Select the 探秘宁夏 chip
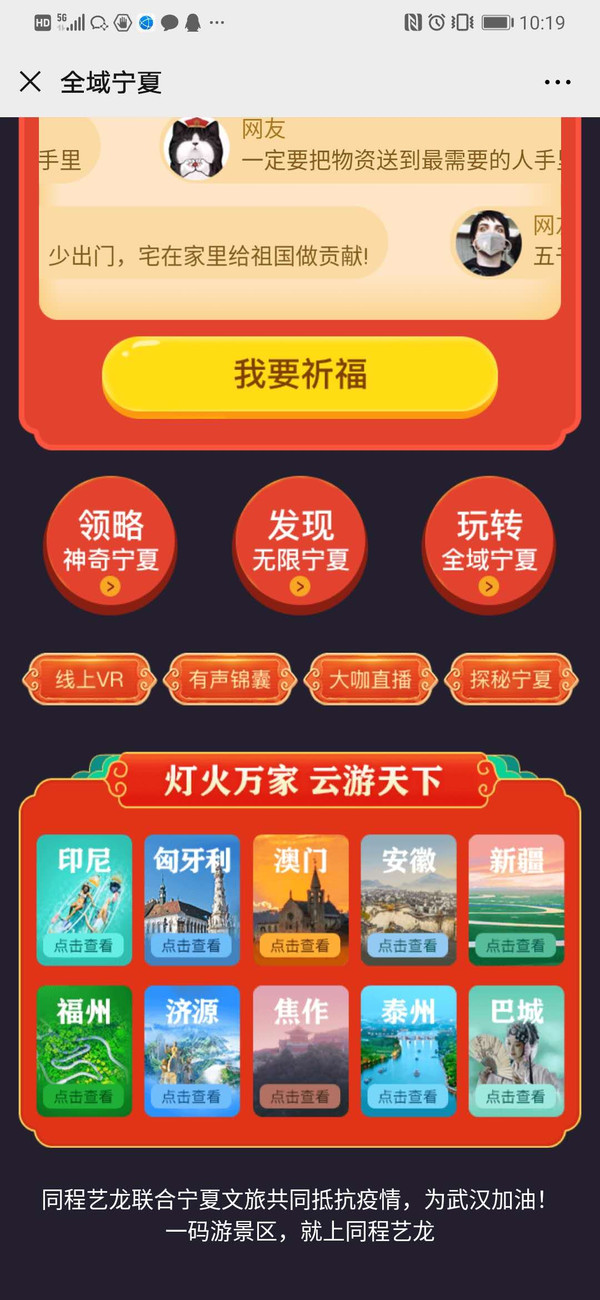Screen dimensions: 600x1300 click(x=511, y=680)
